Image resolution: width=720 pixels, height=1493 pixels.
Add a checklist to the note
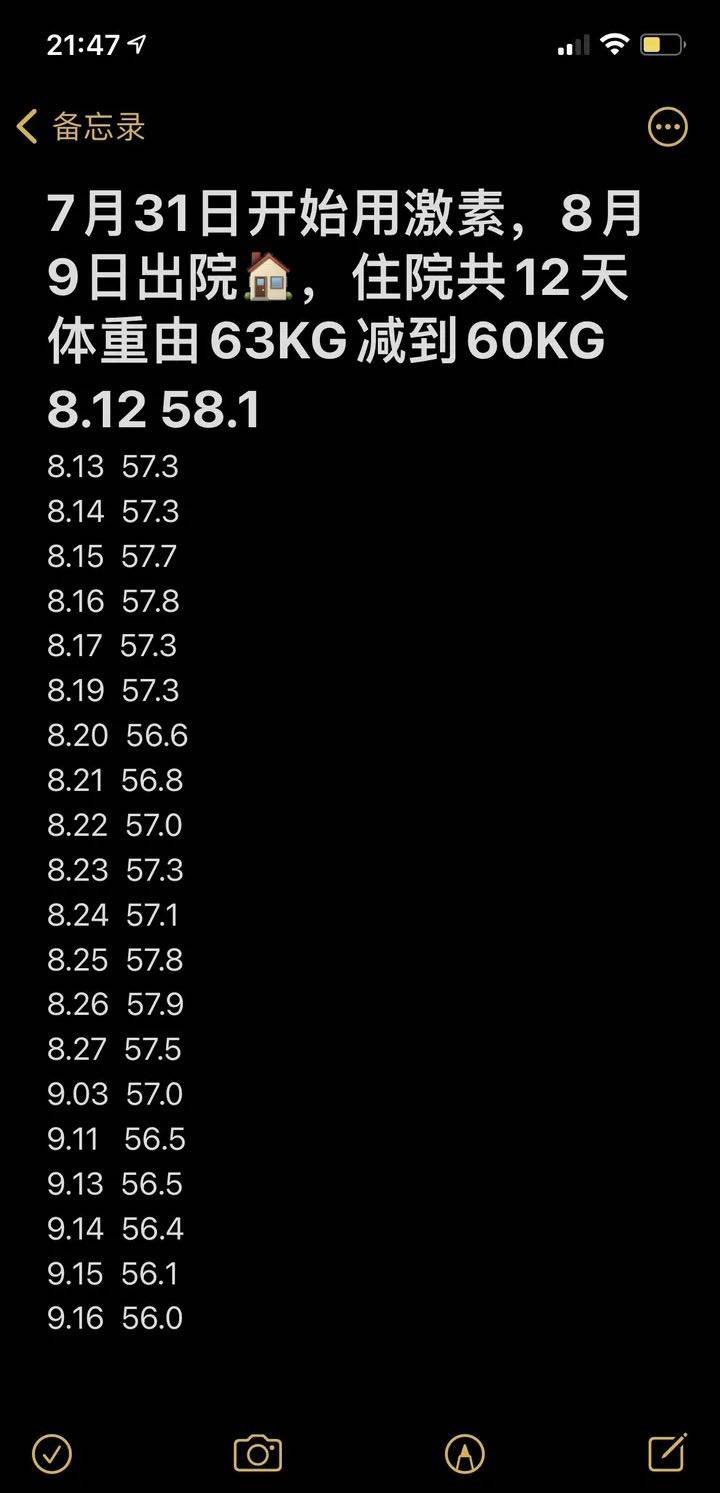[52, 1453]
